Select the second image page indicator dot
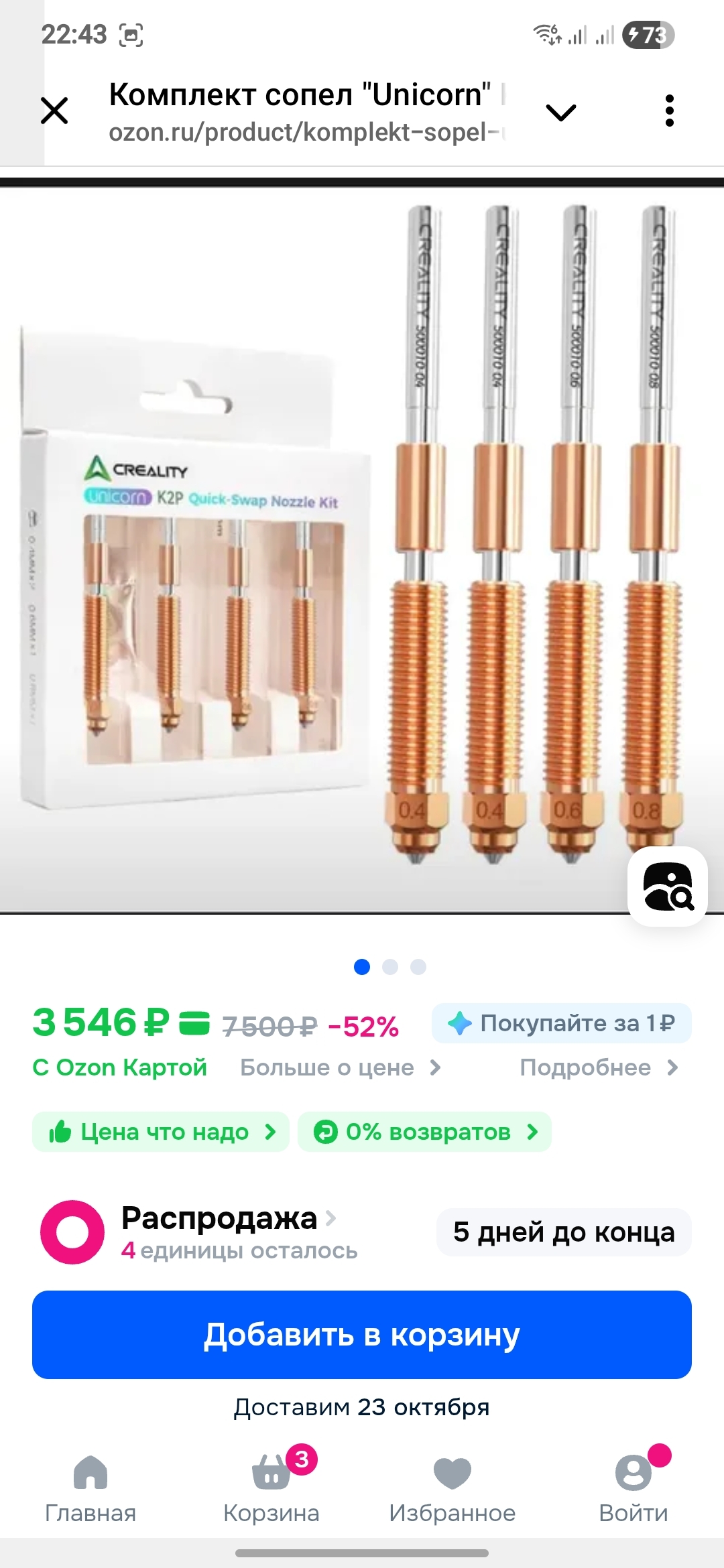This screenshot has width=724, height=1568. [x=390, y=967]
